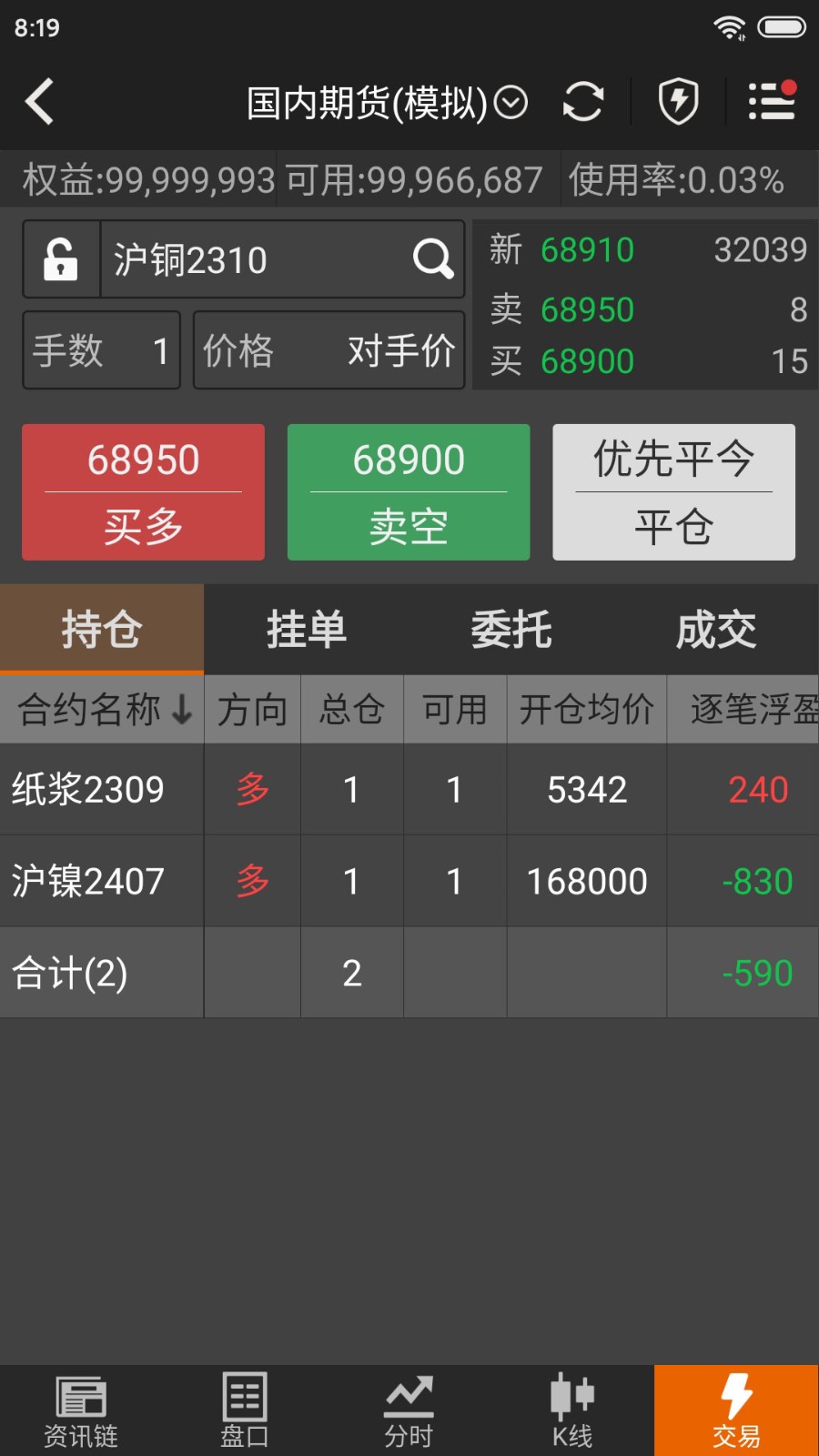This screenshot has height=1456, width=819.
Task: Refresh the trading data
Action: point(582,101)
